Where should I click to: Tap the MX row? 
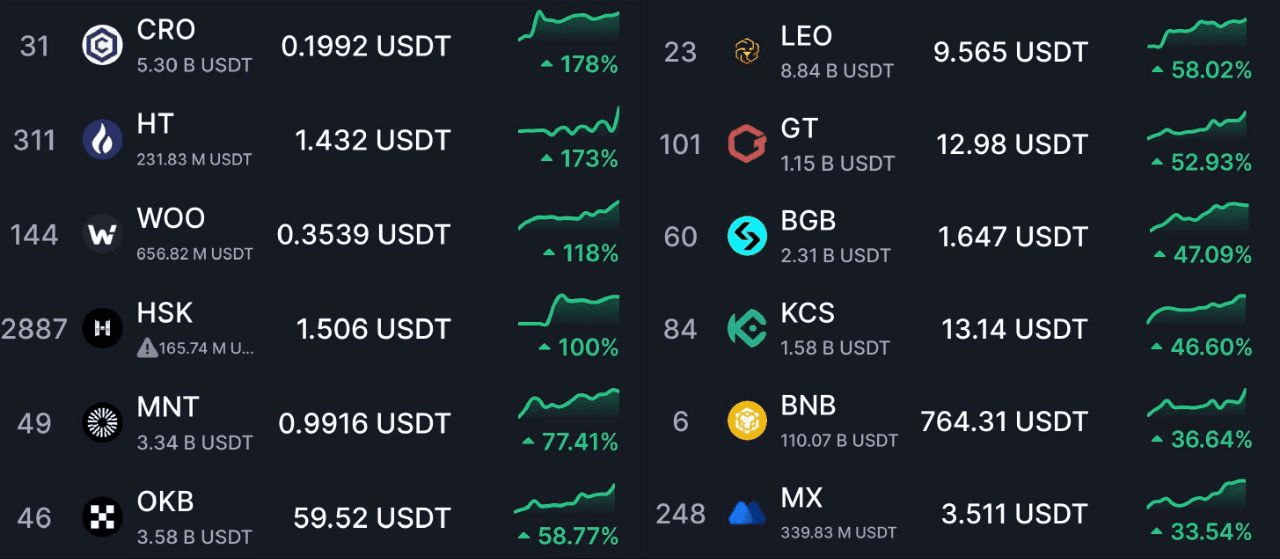pos(801,499)
